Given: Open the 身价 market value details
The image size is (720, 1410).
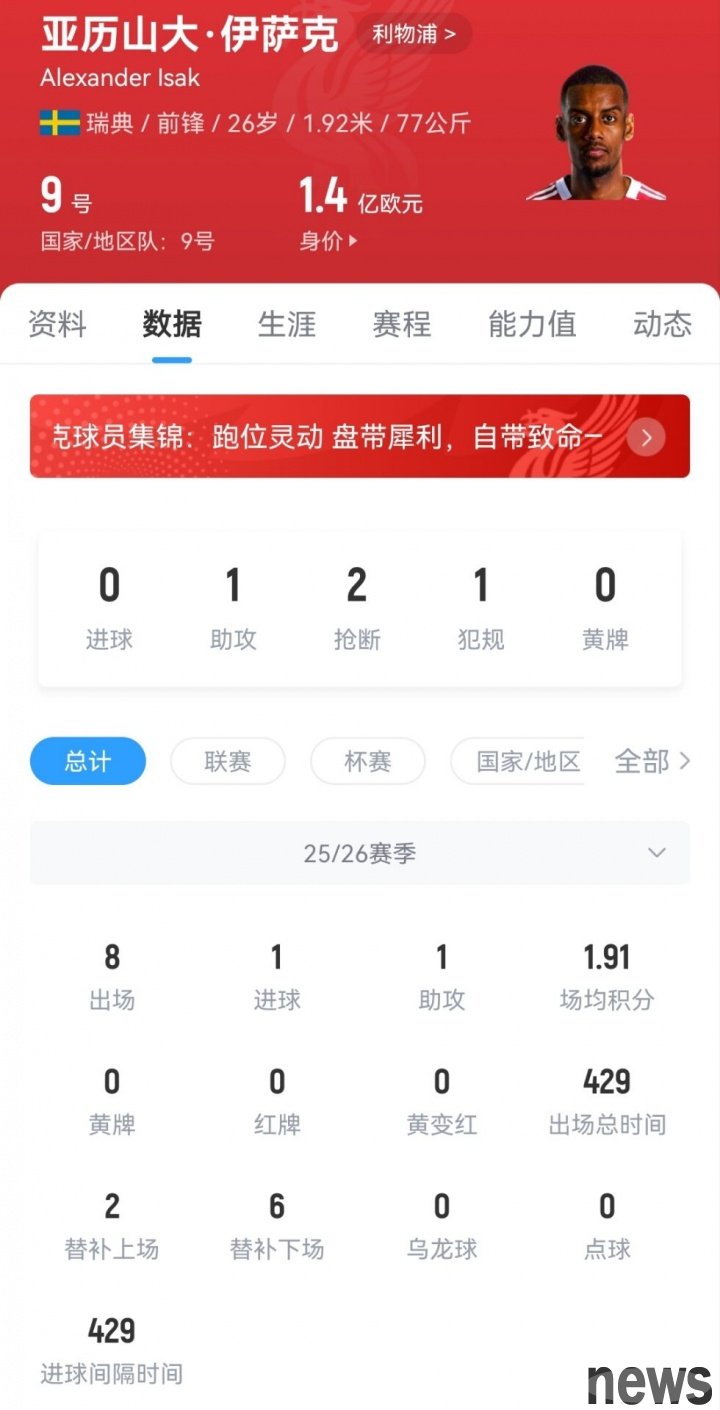Looking at the screenshot, I should (x=328, y=241).
